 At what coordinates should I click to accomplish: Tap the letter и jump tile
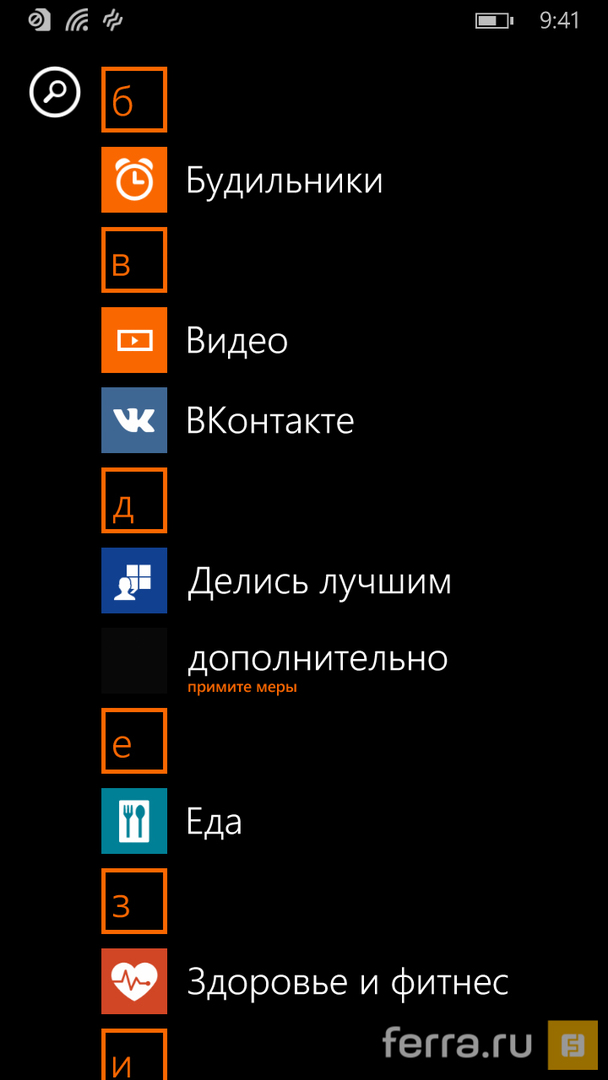pyautogui.click(x=134, y=1054)
